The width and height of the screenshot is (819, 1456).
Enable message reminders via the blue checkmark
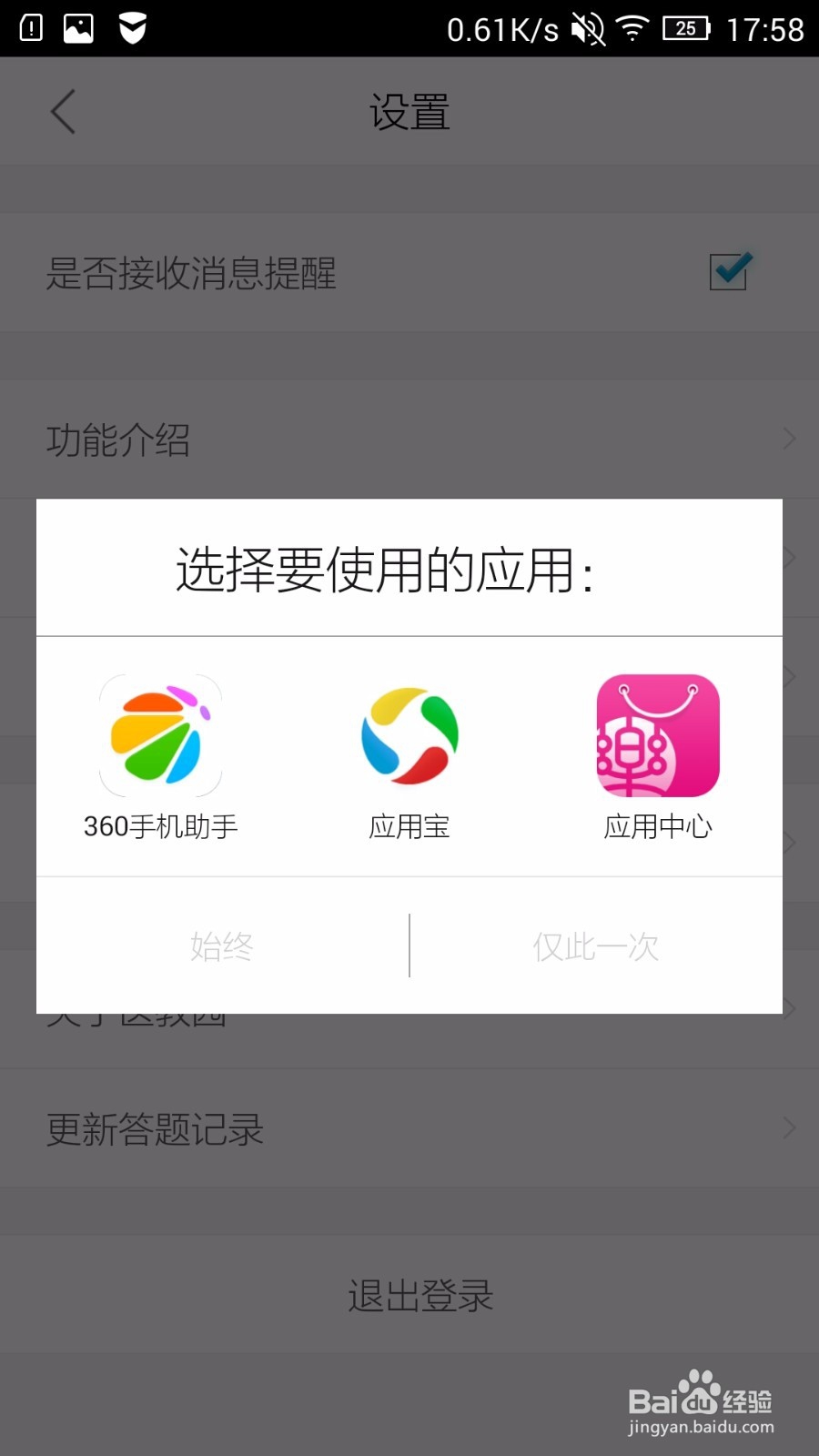(727, 271)
